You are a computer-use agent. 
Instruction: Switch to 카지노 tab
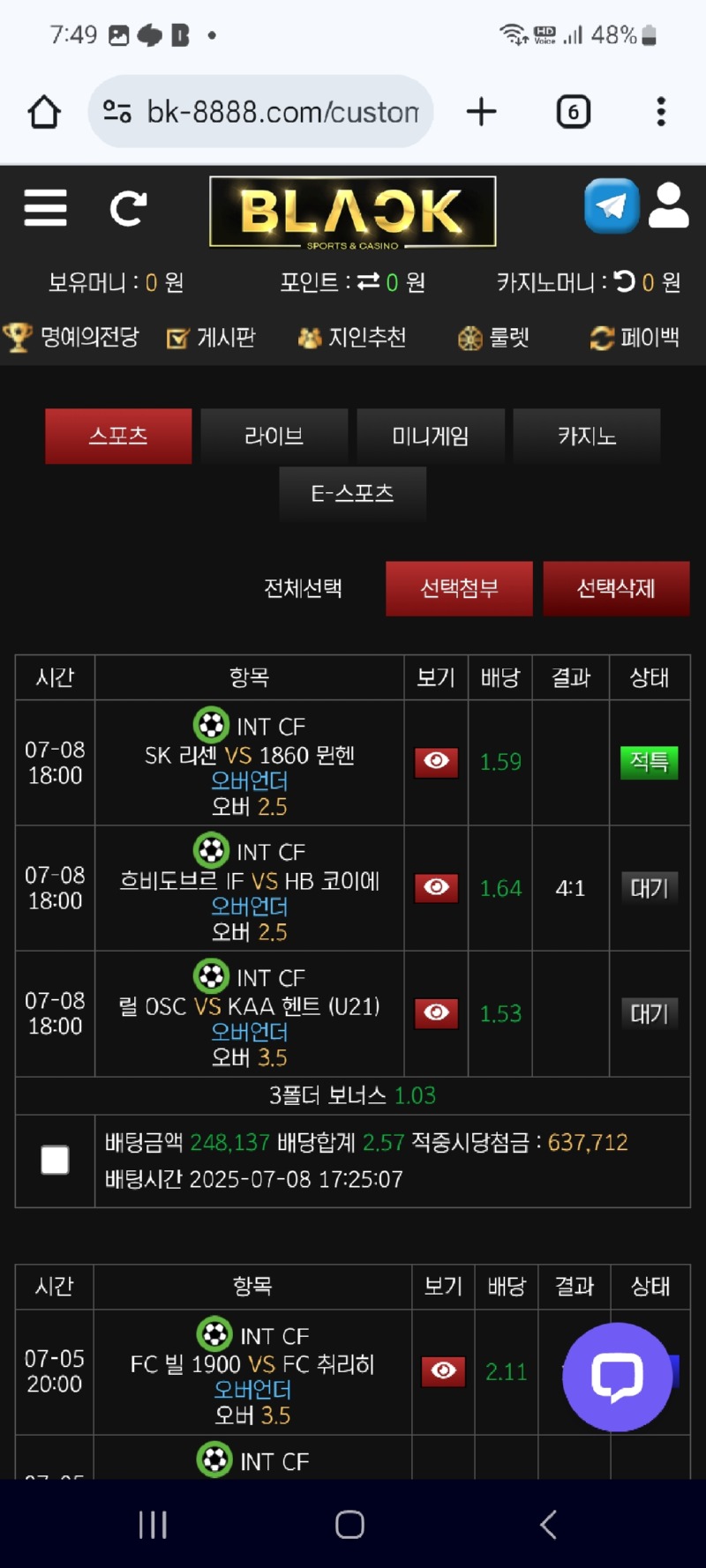(586, 436)
